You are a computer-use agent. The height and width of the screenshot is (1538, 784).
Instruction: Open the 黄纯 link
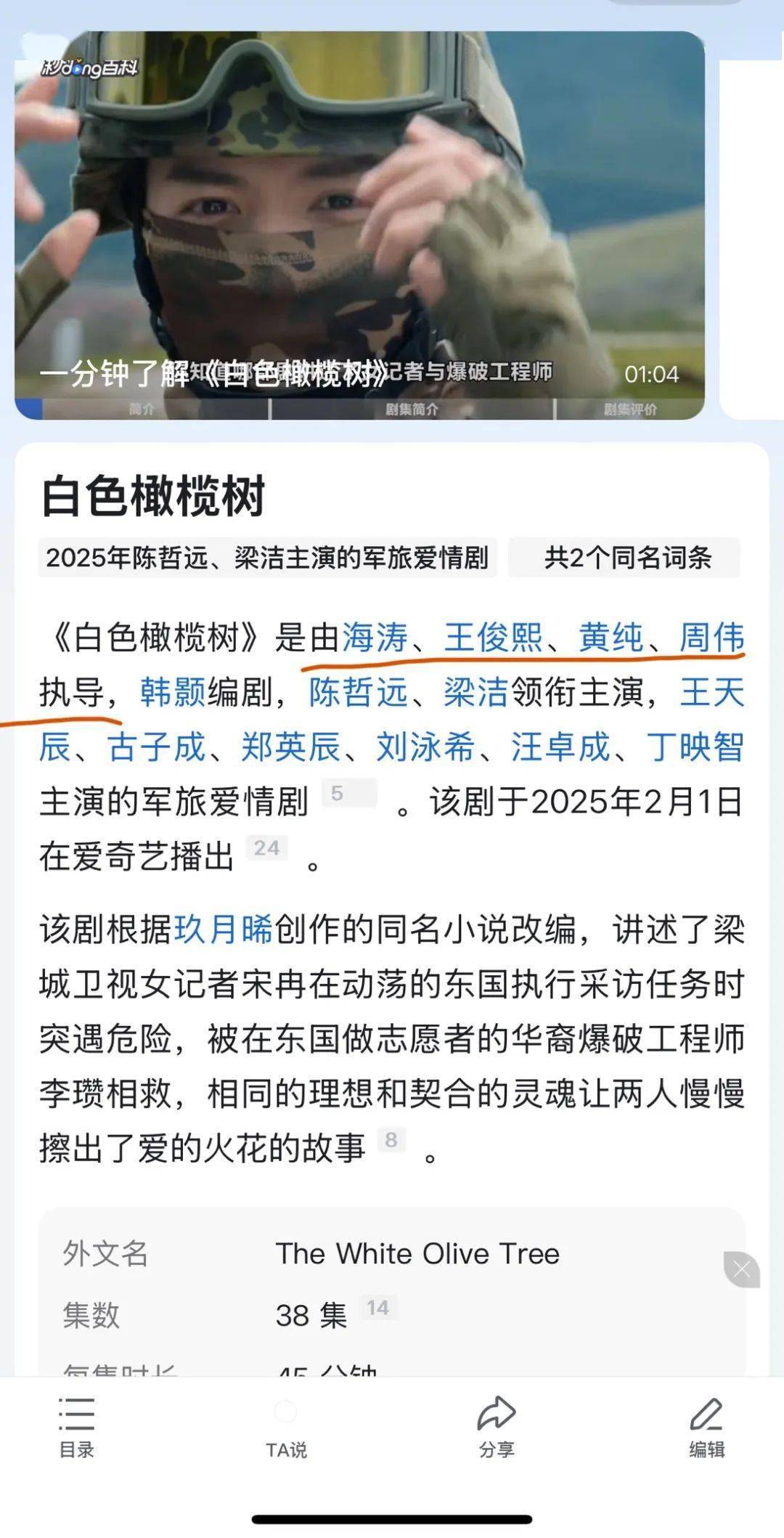pyautogui.click(x=611, y=638)
